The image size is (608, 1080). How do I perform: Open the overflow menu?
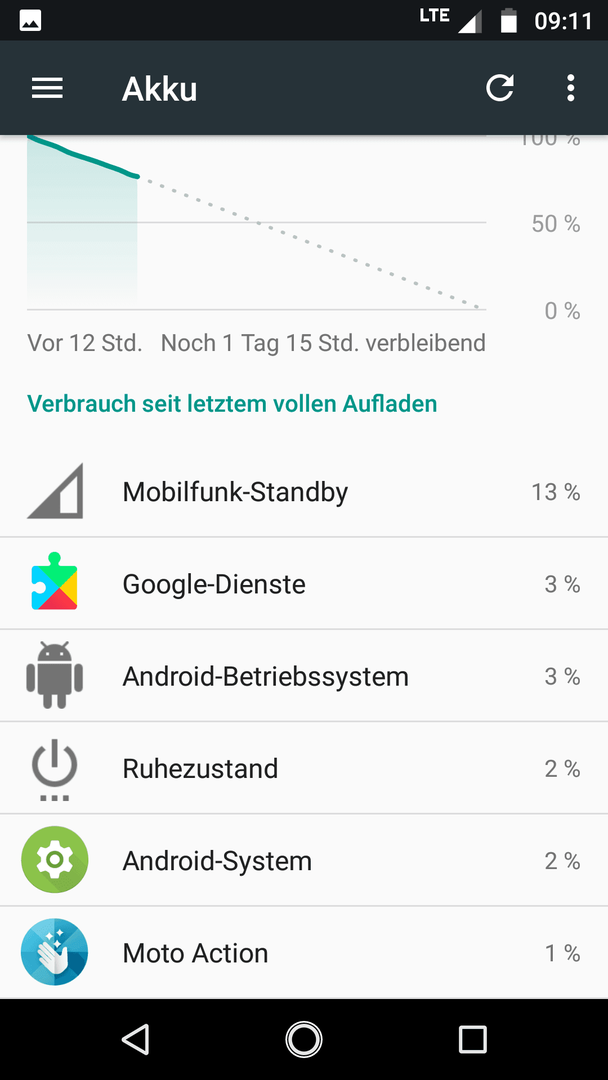(x=570, y=88)
